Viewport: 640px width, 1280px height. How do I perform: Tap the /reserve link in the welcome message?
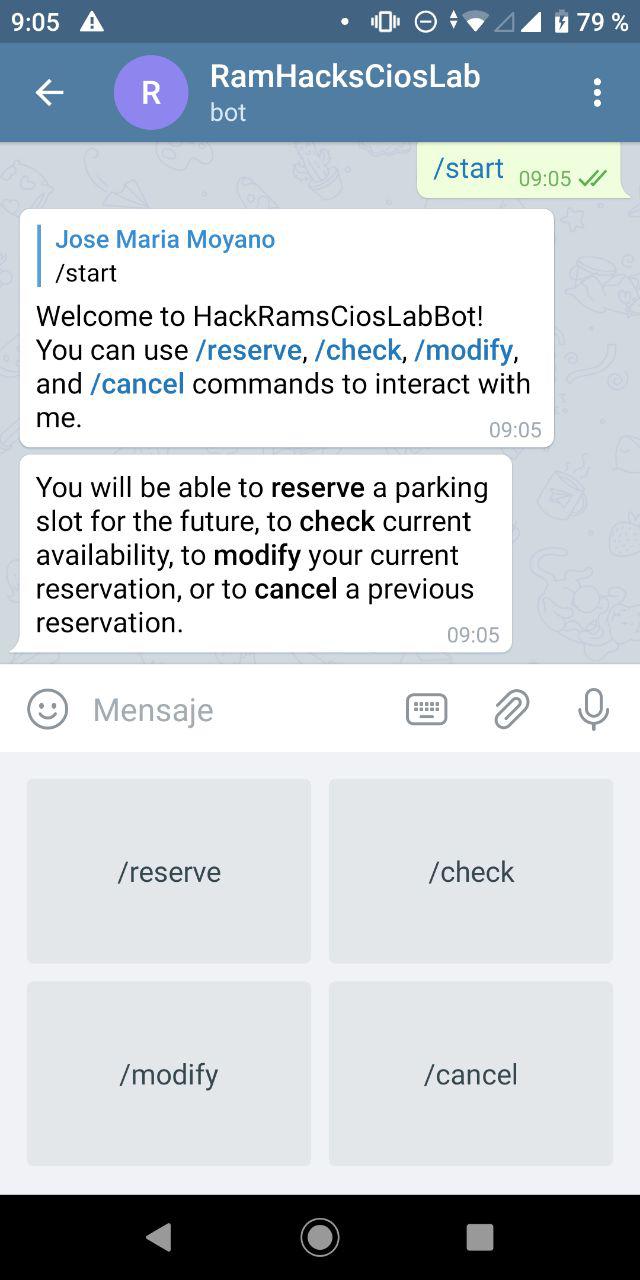click(x=249, y=350)
